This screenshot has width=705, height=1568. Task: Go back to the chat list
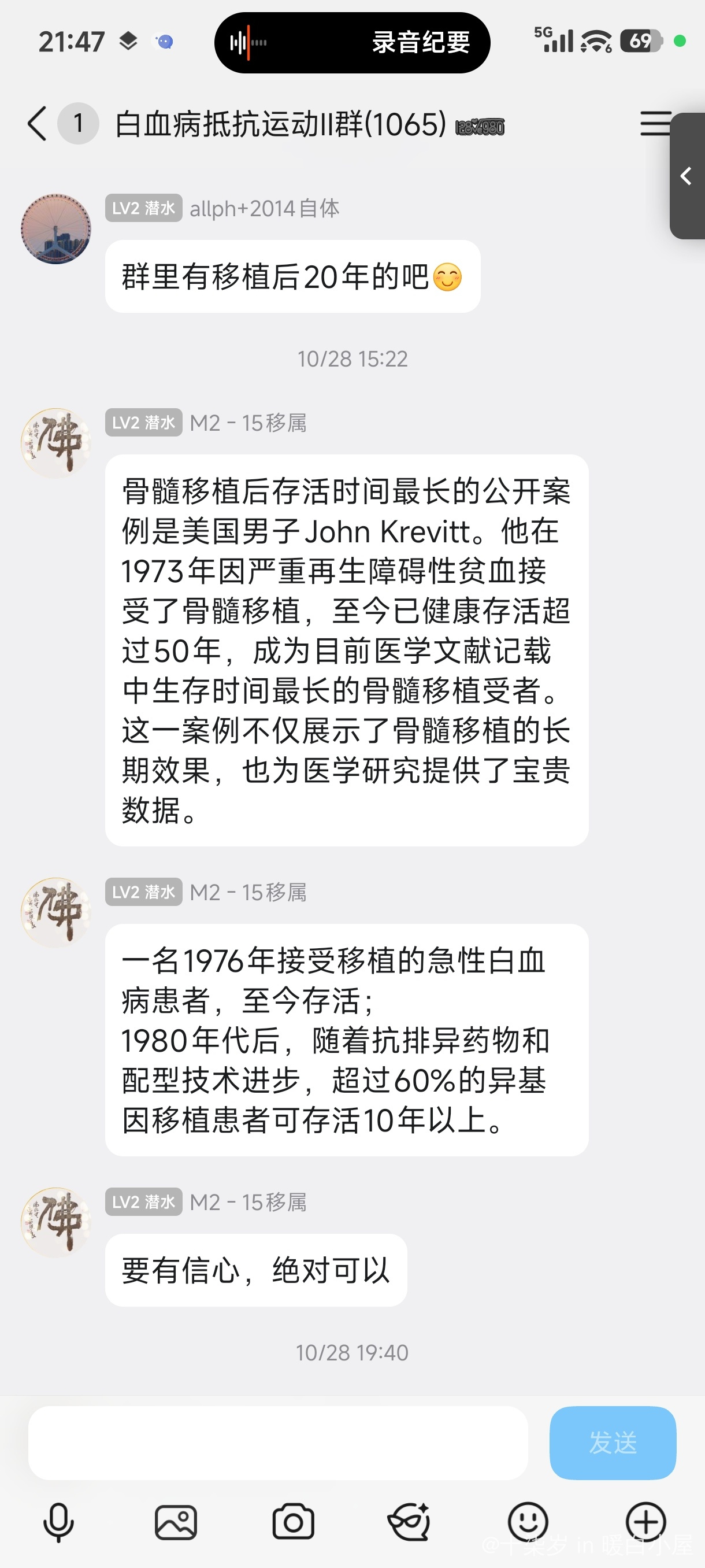(x=38, y=124)
